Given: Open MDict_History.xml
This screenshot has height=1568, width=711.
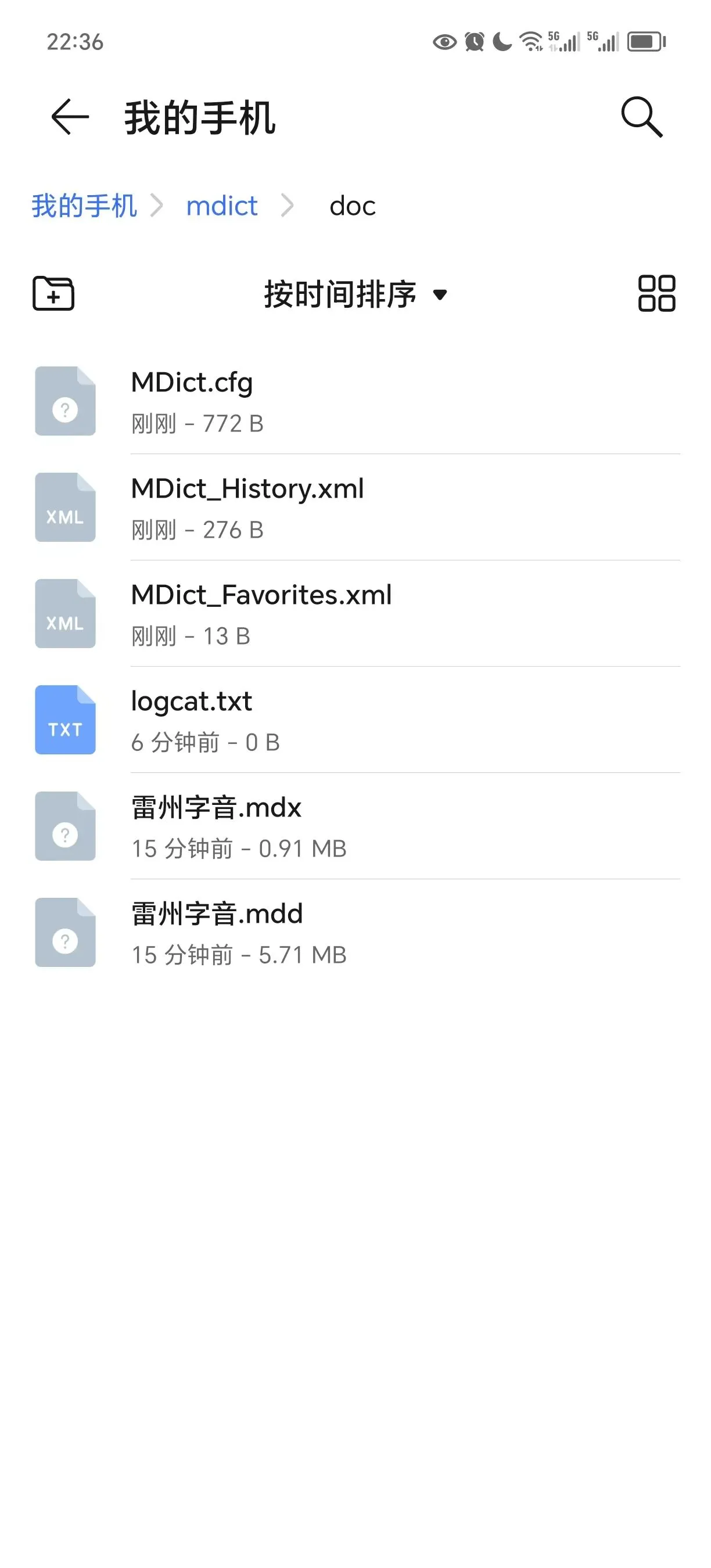Looking at the screenshot, I should coord(355,508).
